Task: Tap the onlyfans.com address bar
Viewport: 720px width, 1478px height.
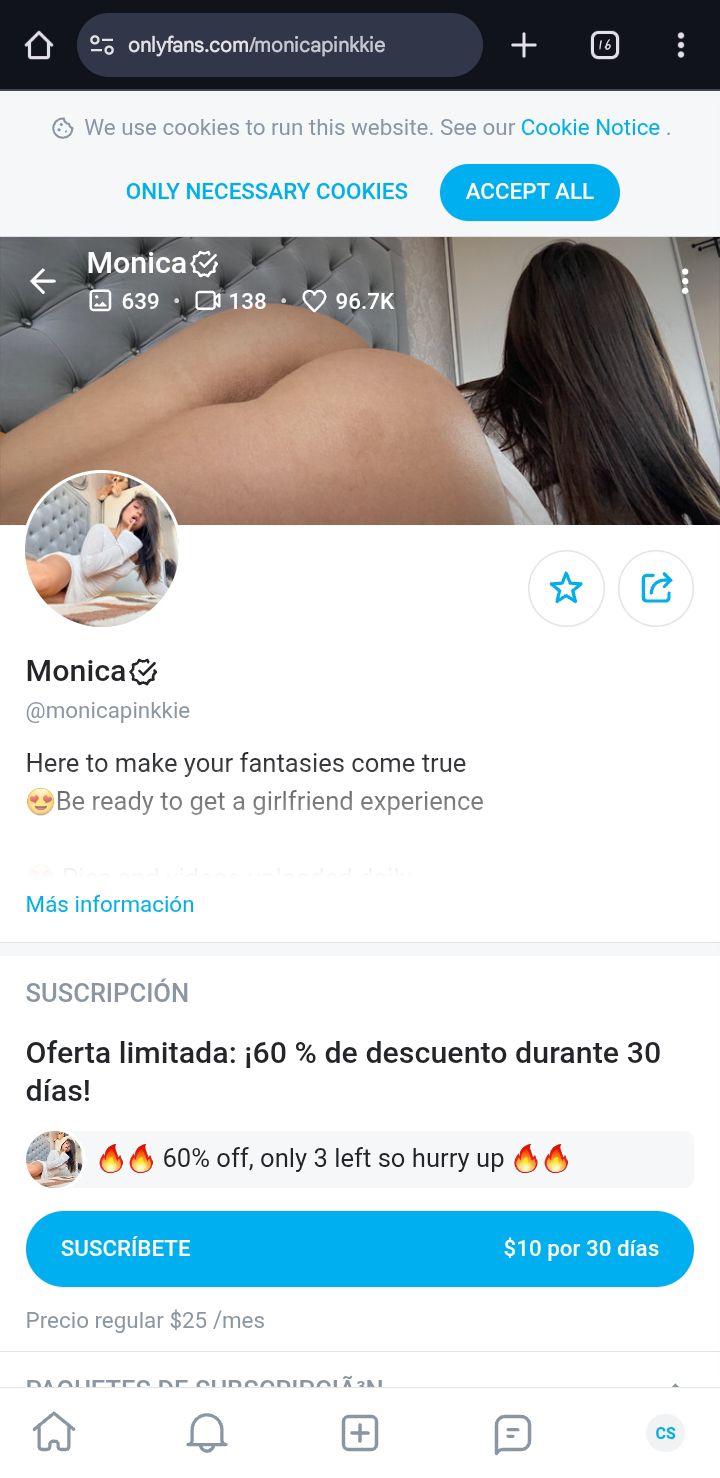Action: [280, 45]
